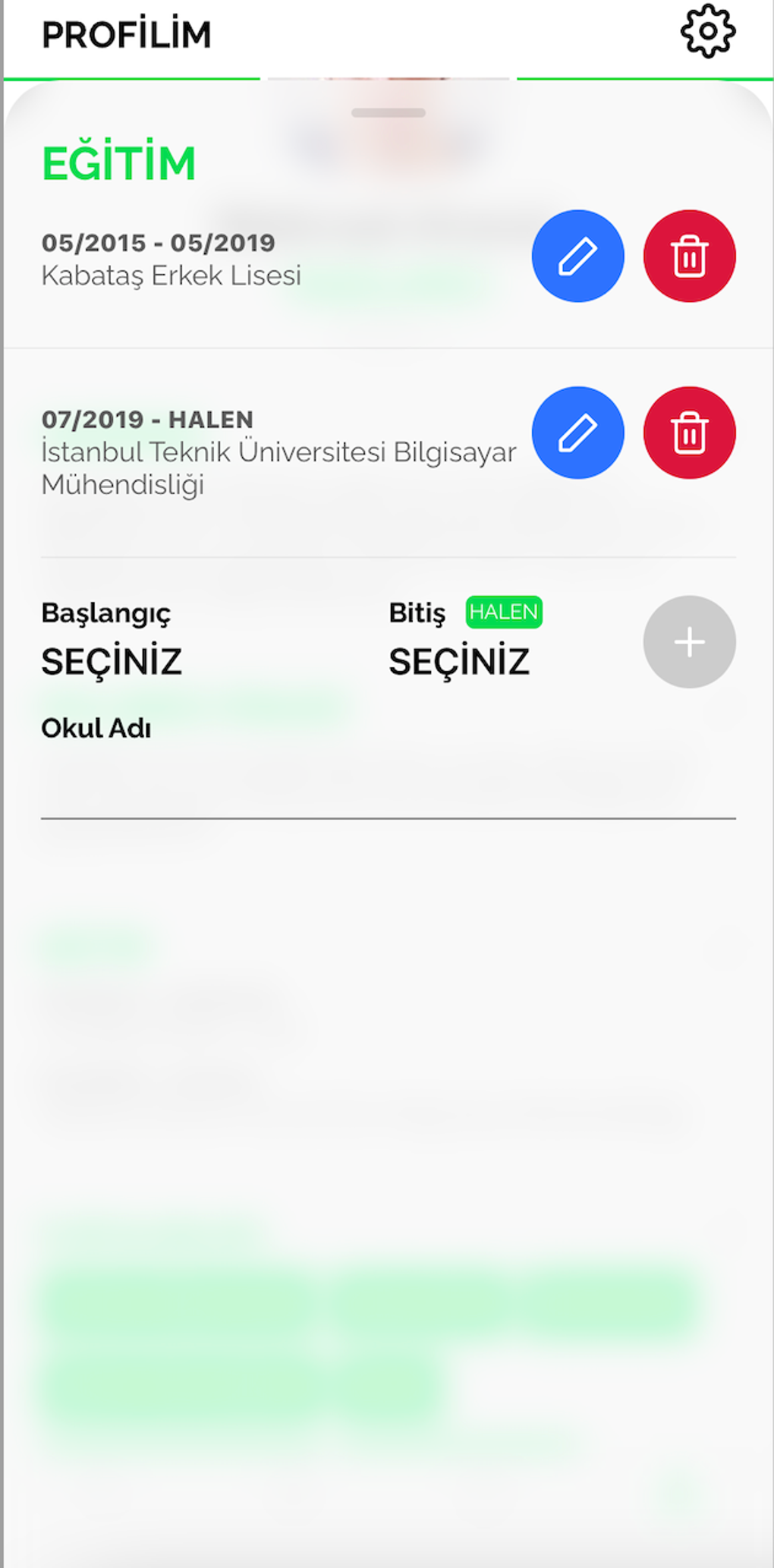This screenshot has height=1568, width=774.
Task: Edit the İstanbul Teknik Üniversitesi entry
Action: click(577, 433)
